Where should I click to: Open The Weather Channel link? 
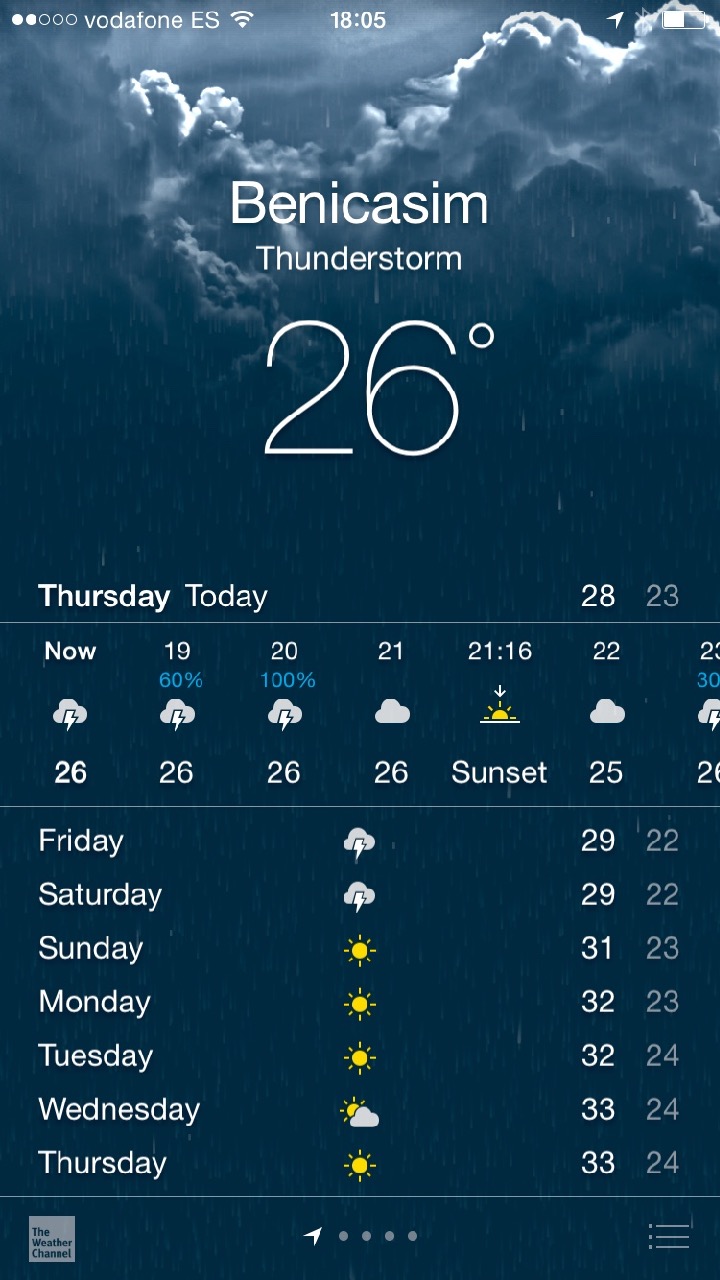[52, 1237]
